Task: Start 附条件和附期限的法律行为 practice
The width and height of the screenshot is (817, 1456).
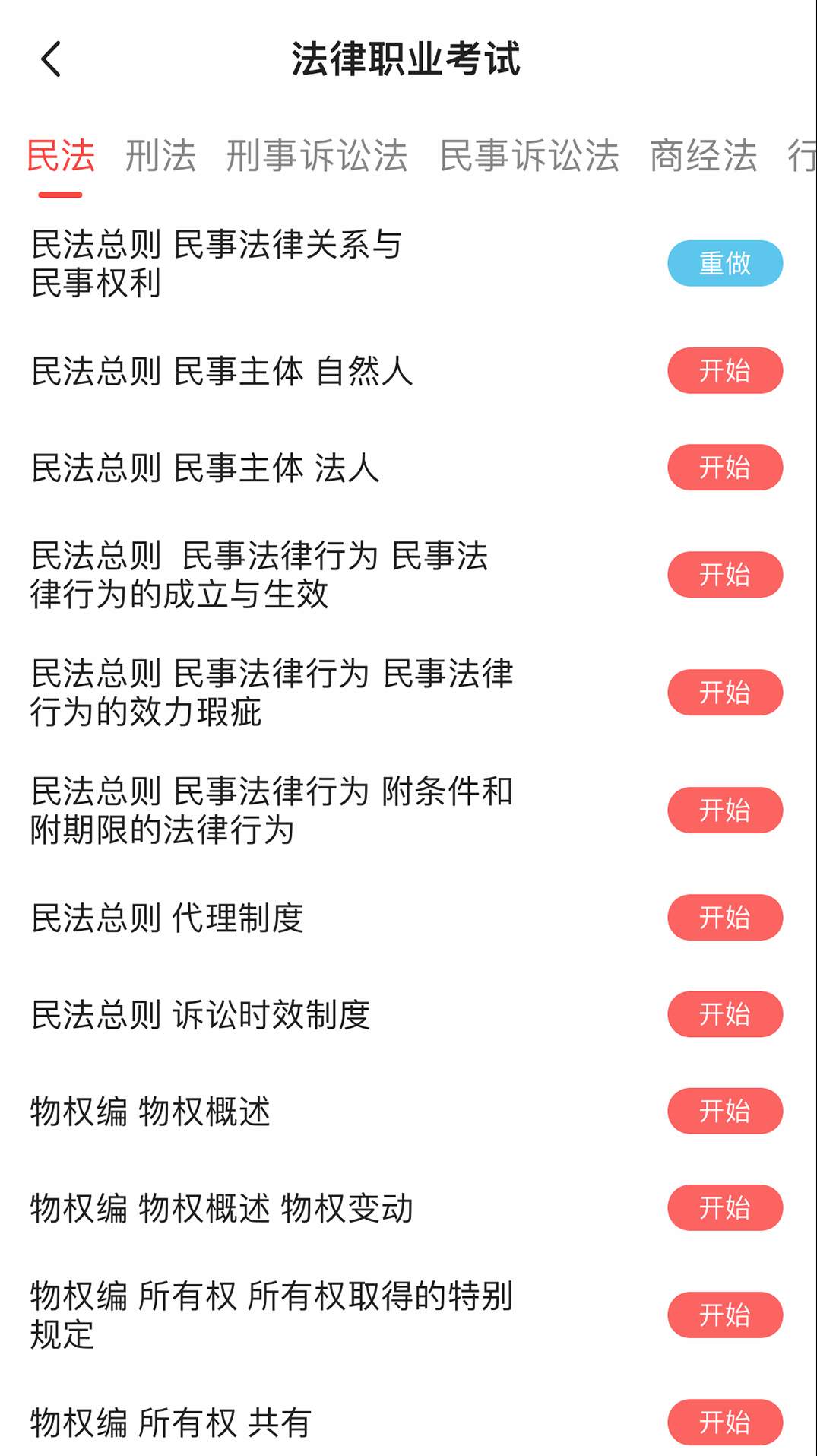Action: coord(724,810)
